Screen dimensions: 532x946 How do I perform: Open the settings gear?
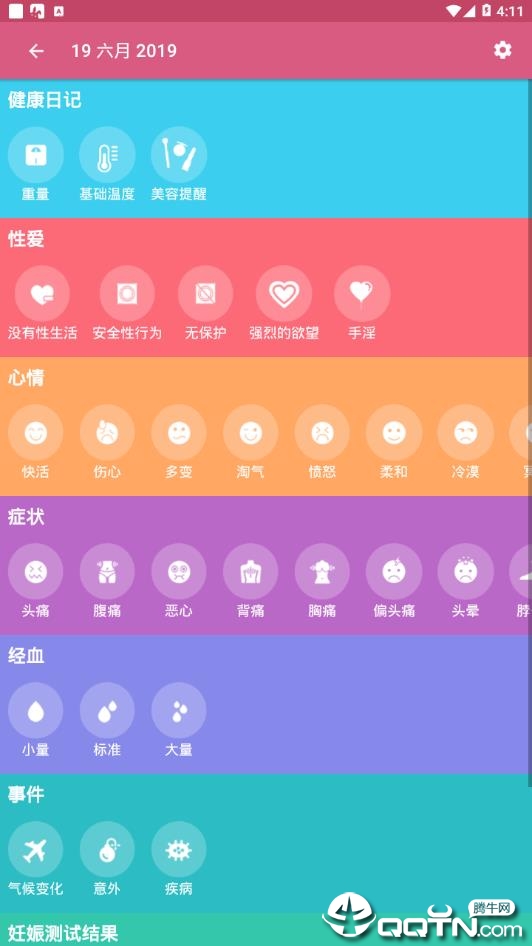[502, 50]
